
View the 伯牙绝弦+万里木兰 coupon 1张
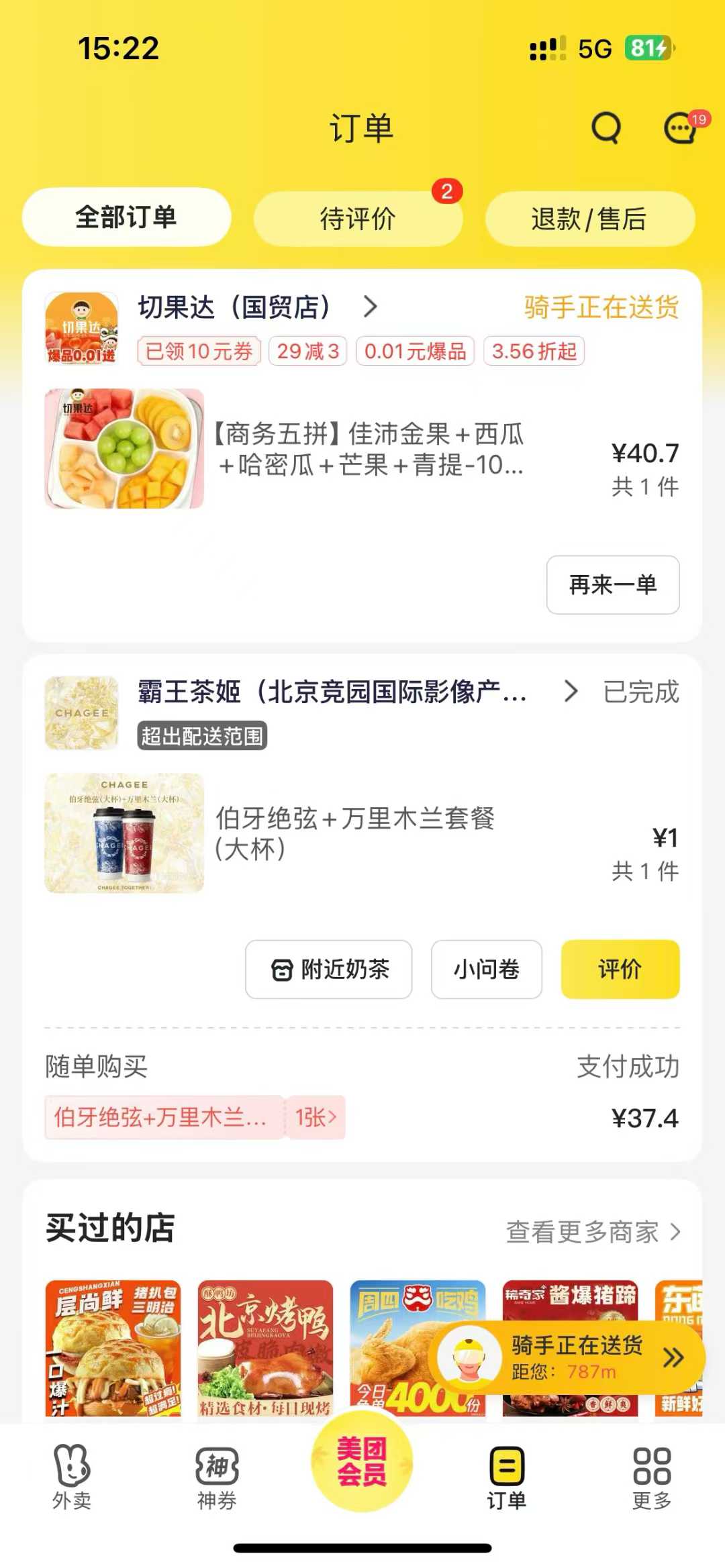[316, 1117]
